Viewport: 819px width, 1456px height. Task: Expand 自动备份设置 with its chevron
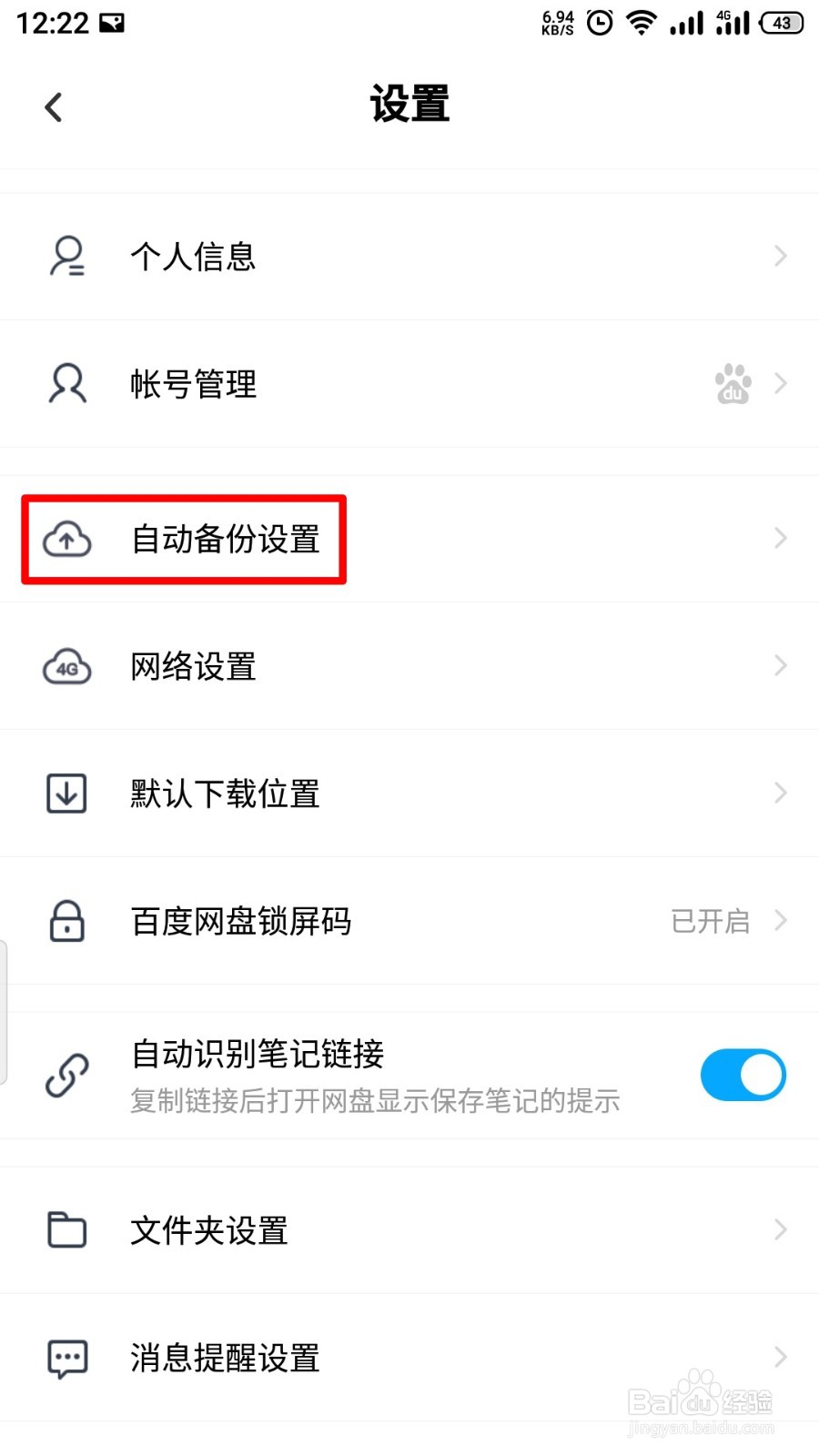[x=780, y=539]
